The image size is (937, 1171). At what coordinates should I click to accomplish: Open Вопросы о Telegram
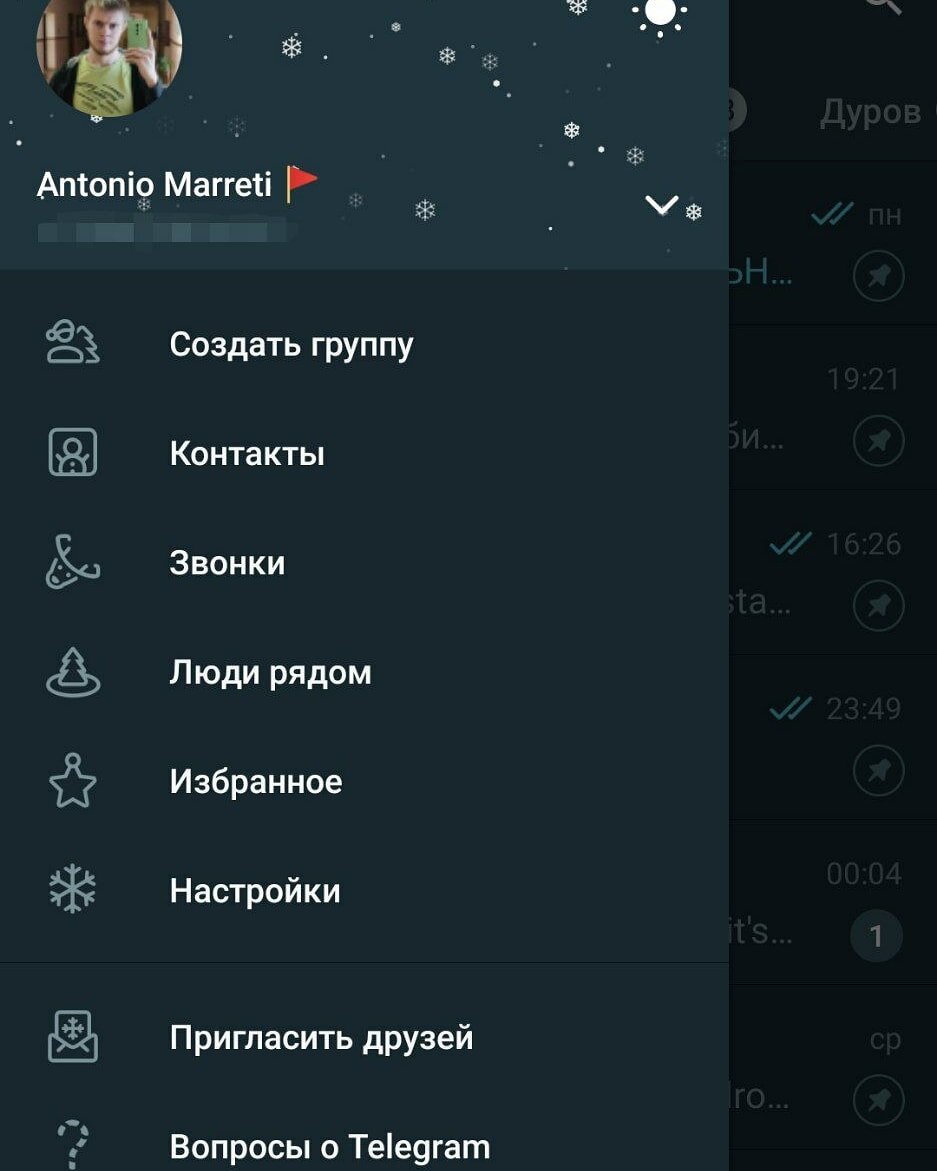[x=330, y=1146]
